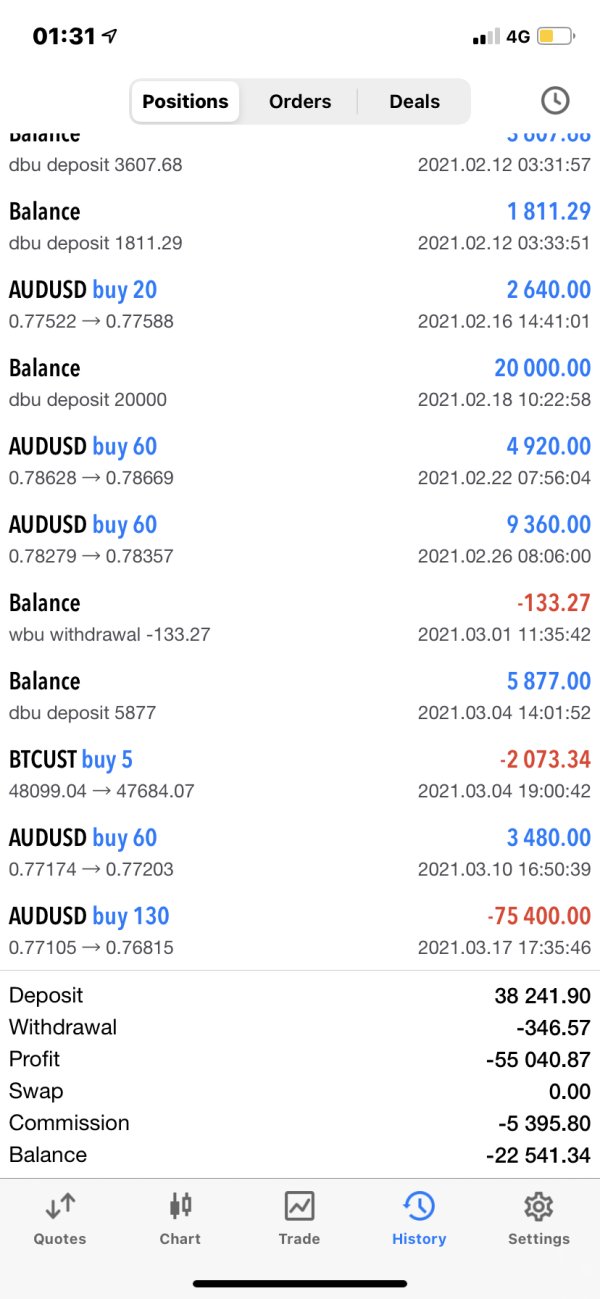Open the Settings tab

538,1219
